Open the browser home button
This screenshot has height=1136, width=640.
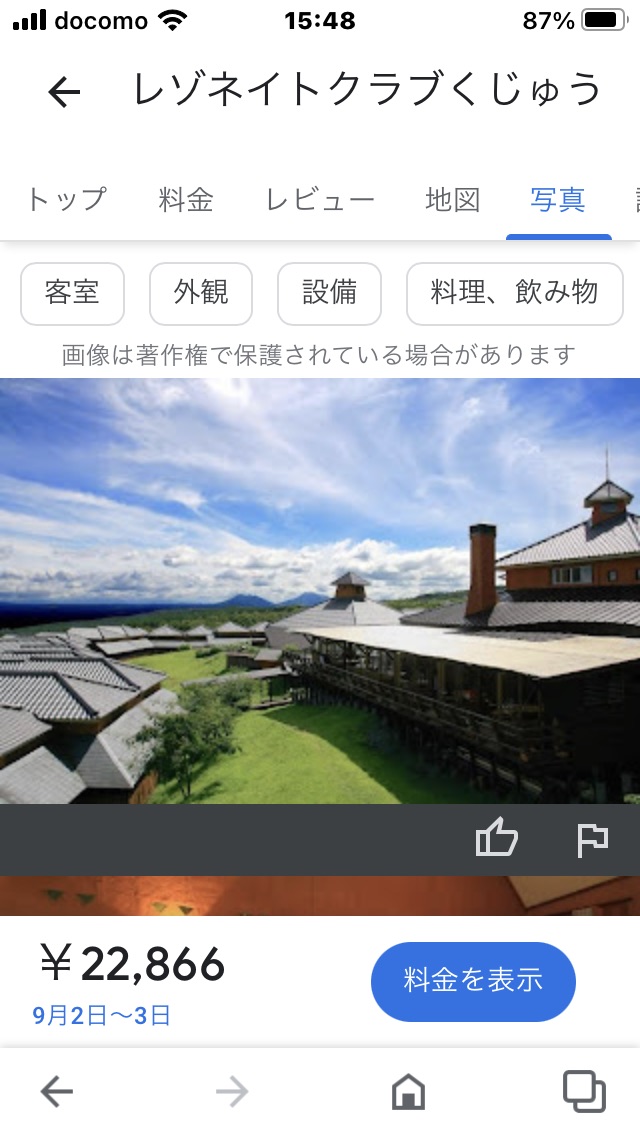(408, 1092)
